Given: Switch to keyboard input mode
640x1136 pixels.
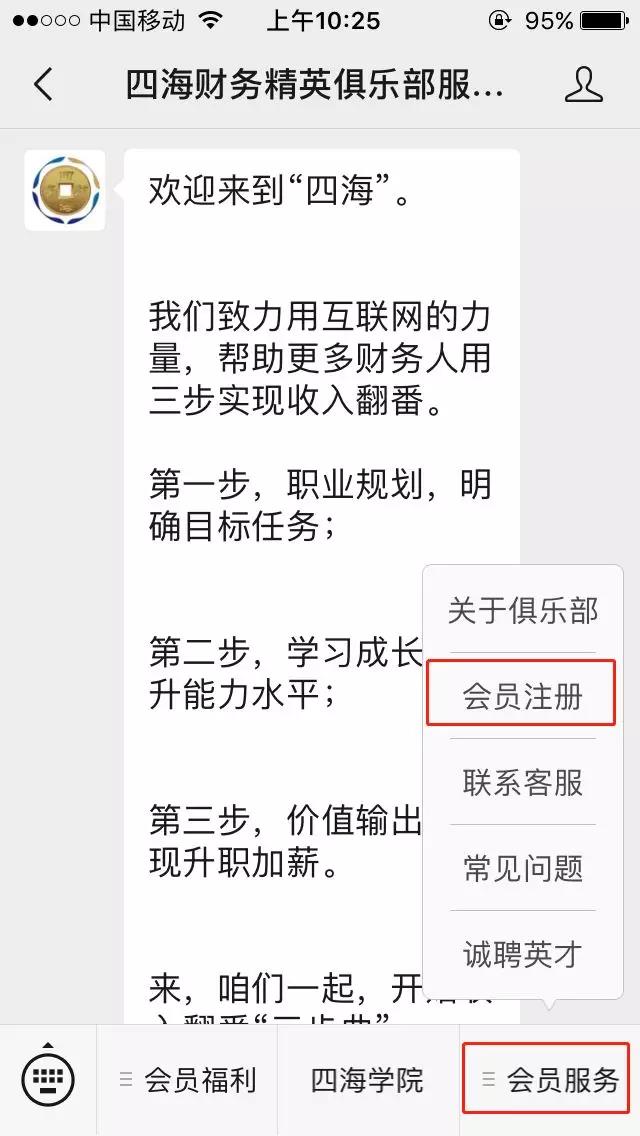Looking at the screenshot, I should (48, 1080).
